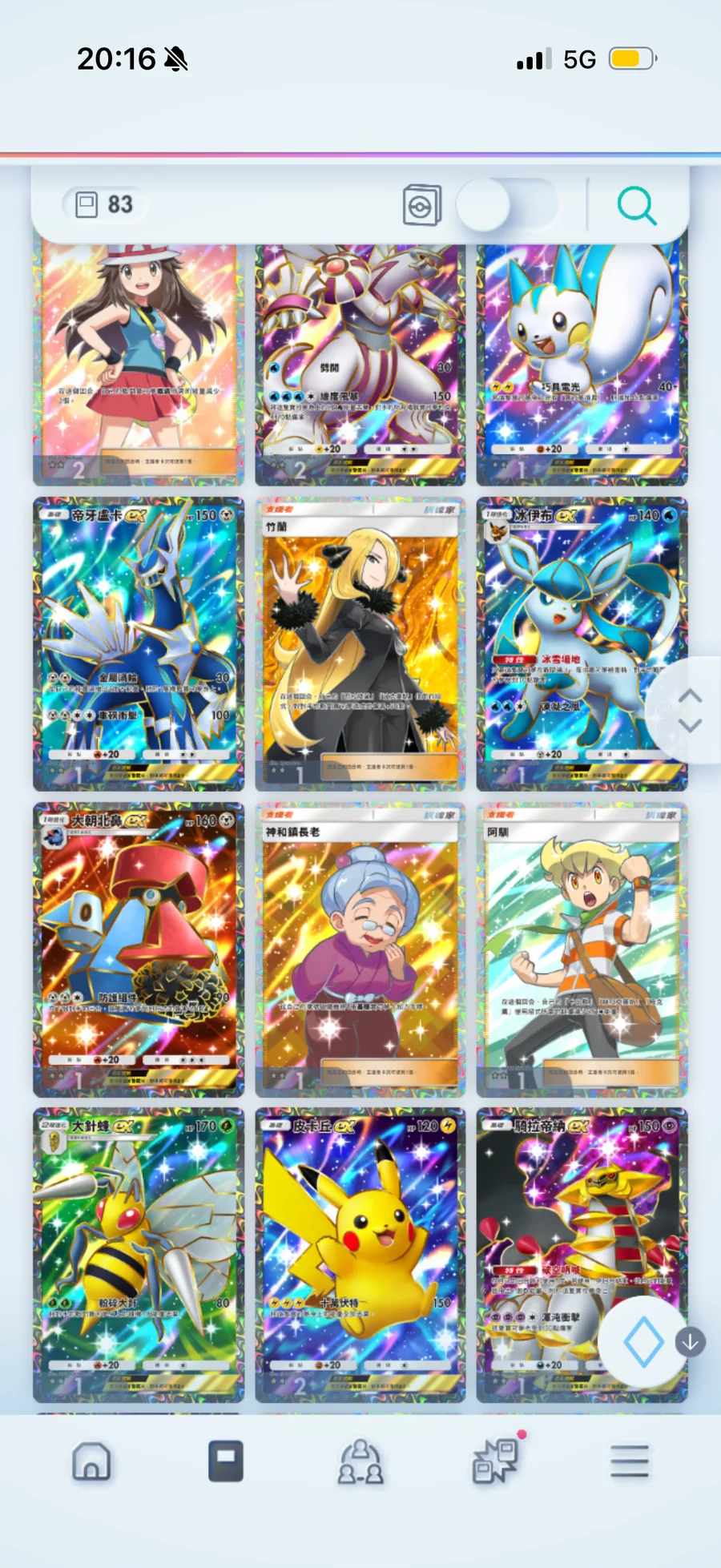Open the hamburger menu
This screenshot has height=1568, width=721.
pos(630,1461)
